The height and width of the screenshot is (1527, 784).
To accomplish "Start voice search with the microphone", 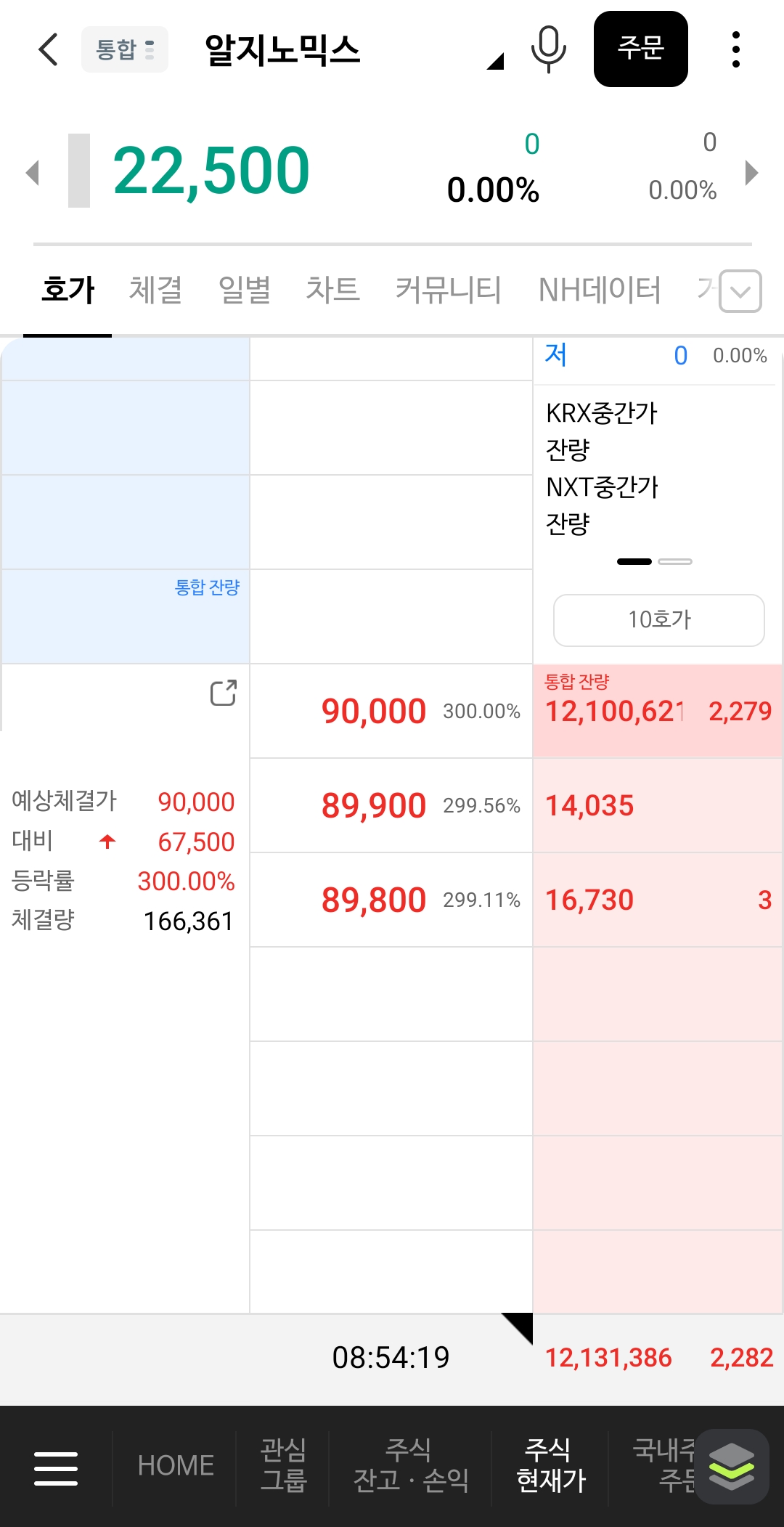I will point(549,49).
